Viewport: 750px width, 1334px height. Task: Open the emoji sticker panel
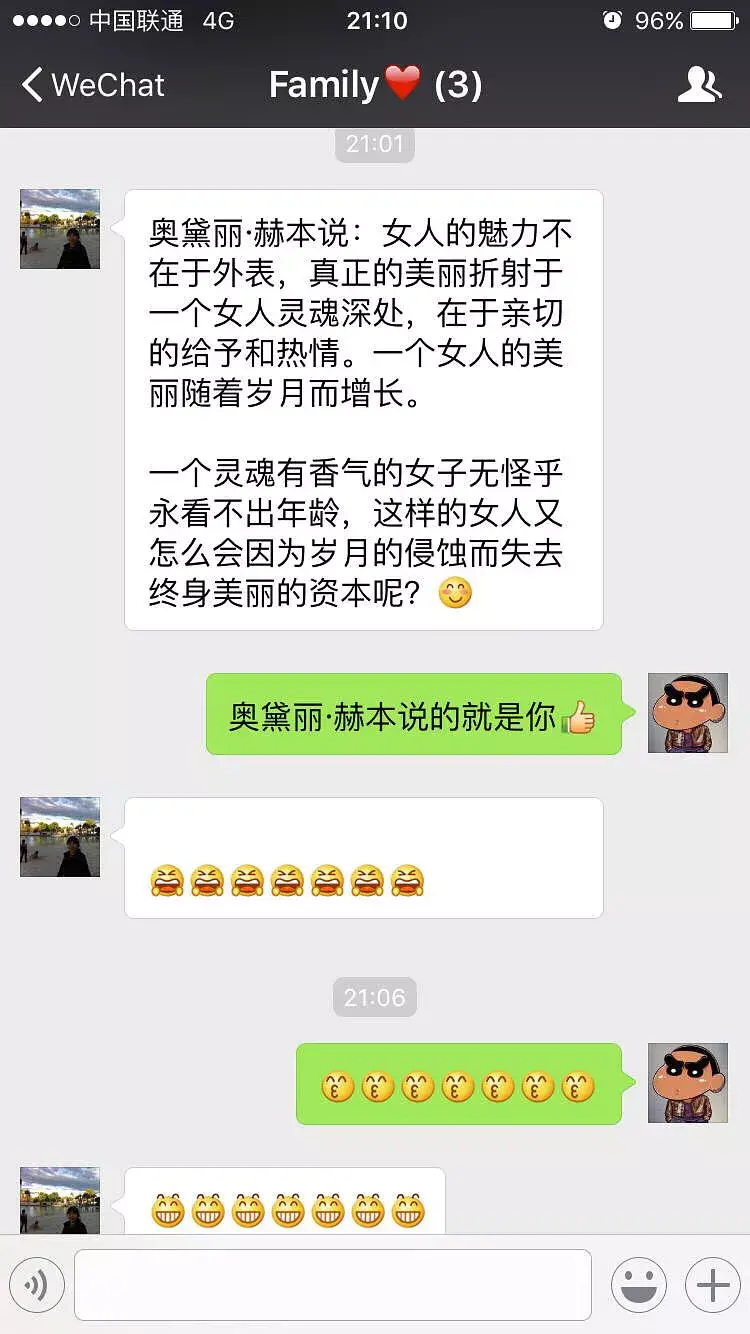click(639, 1285)
